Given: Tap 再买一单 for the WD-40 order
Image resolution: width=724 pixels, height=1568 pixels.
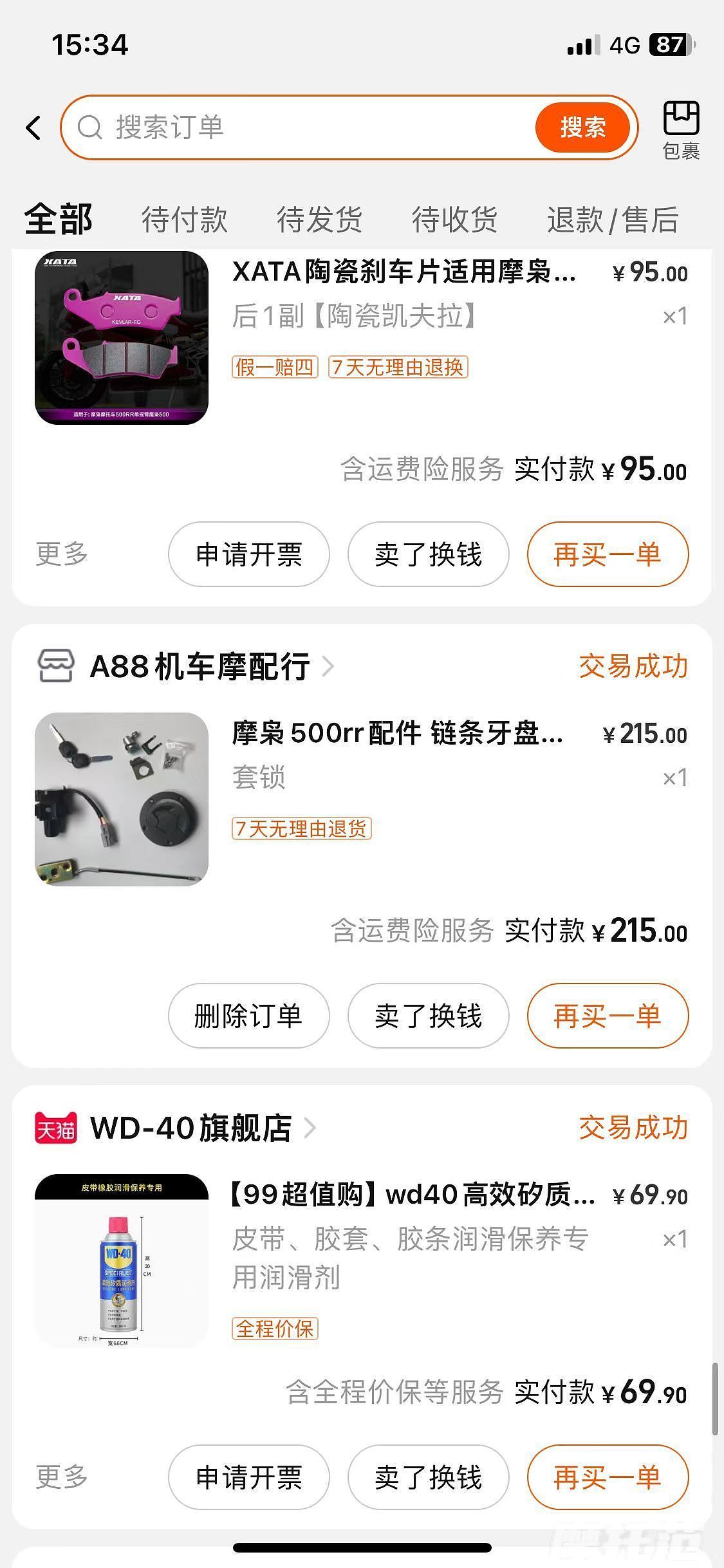Looking at the screenshot, I should pos(608,1477).
